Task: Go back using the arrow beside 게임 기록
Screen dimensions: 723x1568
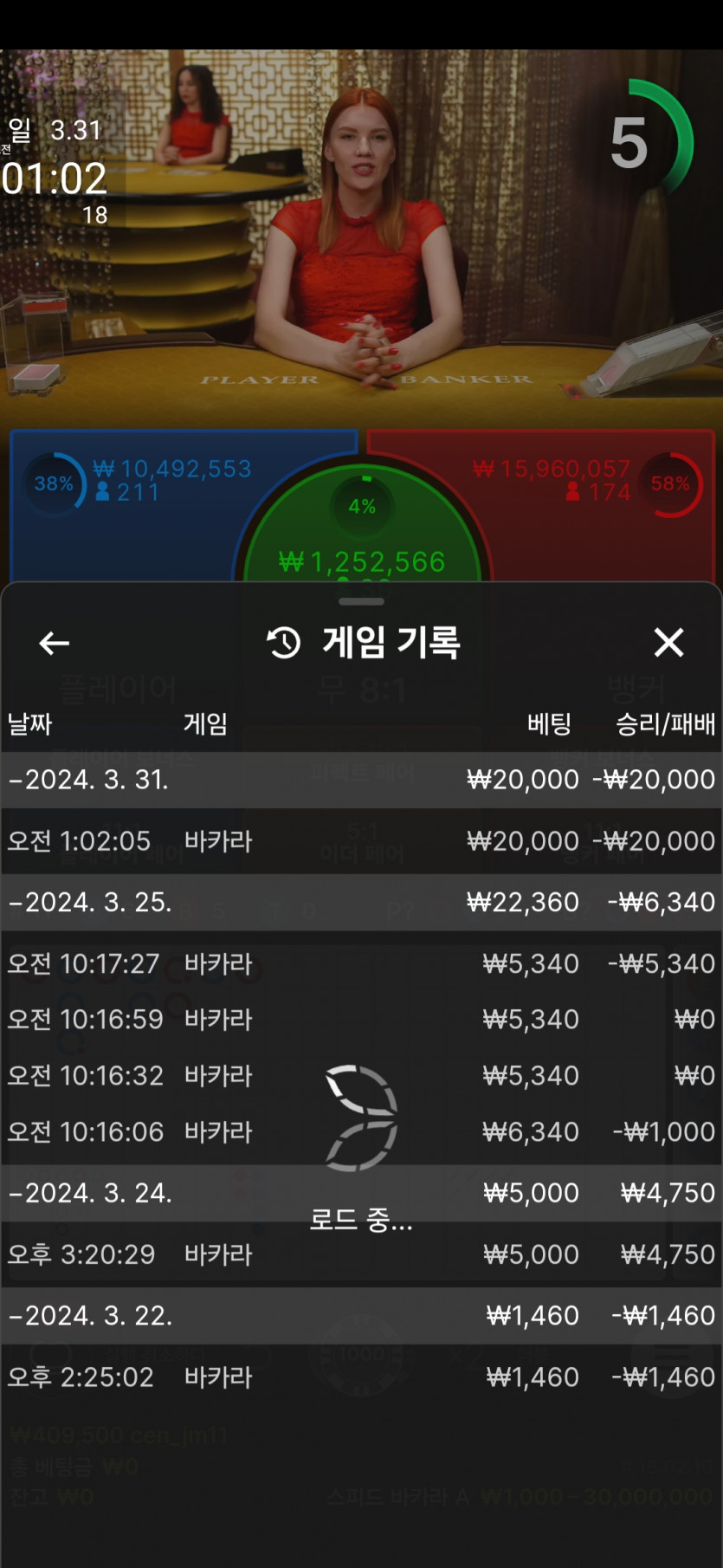Action: tap(54, 643)
